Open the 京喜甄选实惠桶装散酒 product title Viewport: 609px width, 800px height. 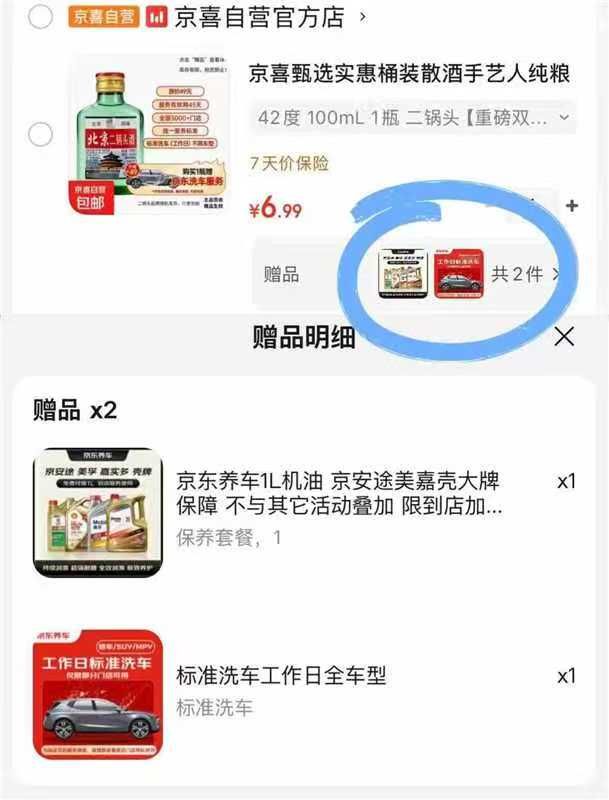tap(409, 73)
